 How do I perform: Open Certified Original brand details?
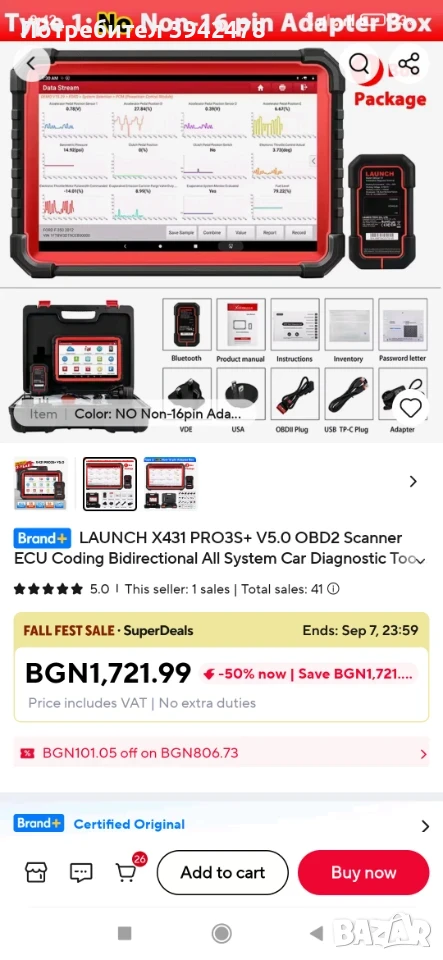[222, 825]
